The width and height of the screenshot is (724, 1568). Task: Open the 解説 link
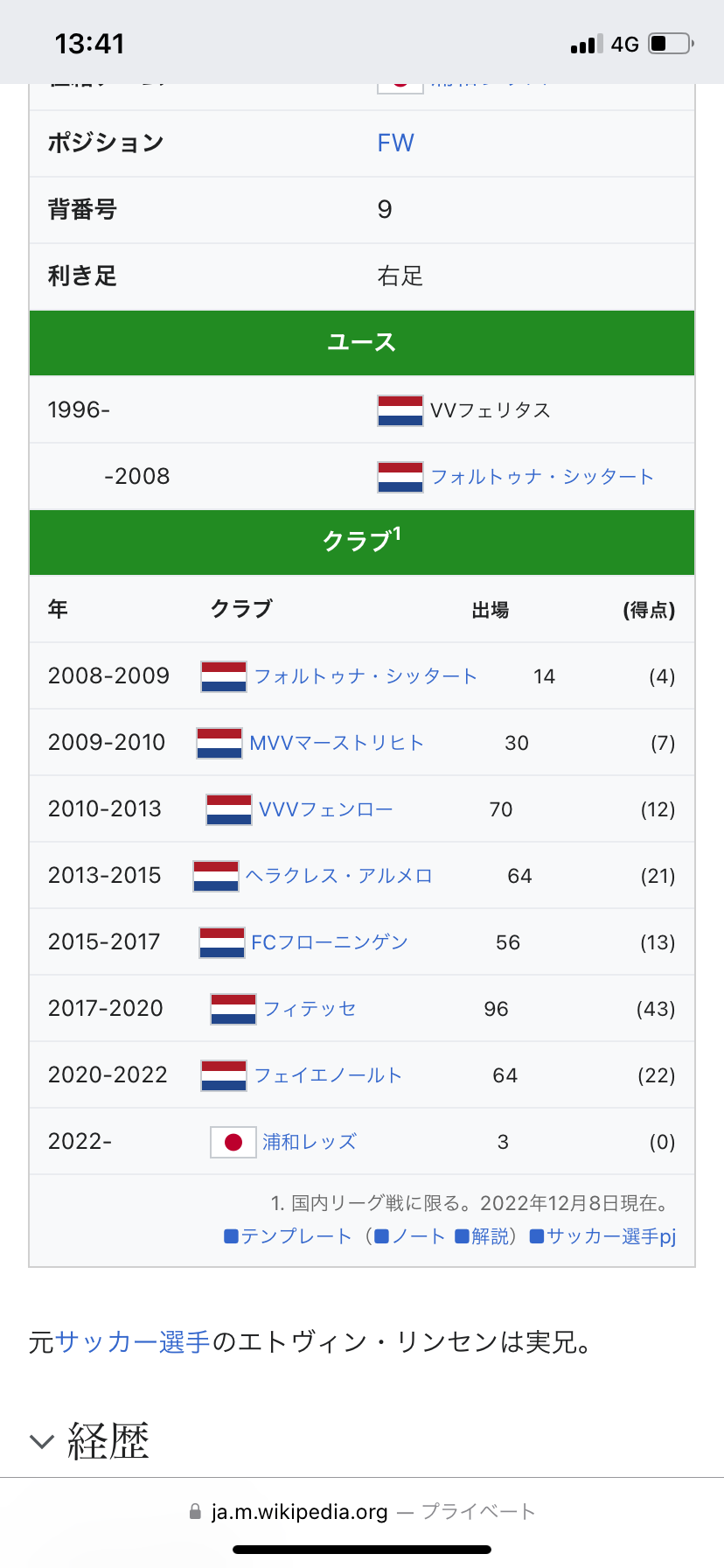pyautogui.click(x=482, y=1236)
